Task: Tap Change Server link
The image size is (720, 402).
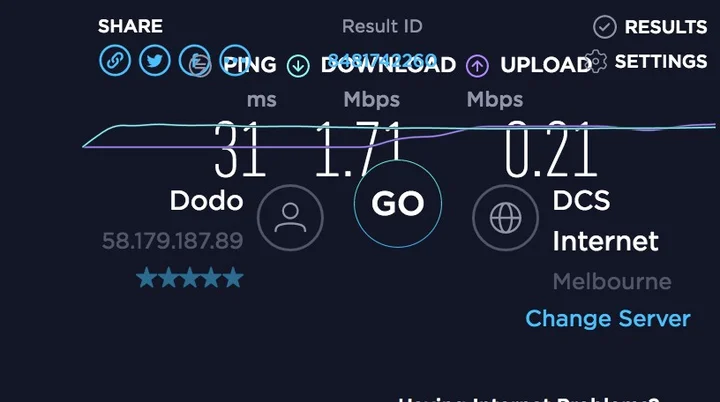Action: click(607, 319)
